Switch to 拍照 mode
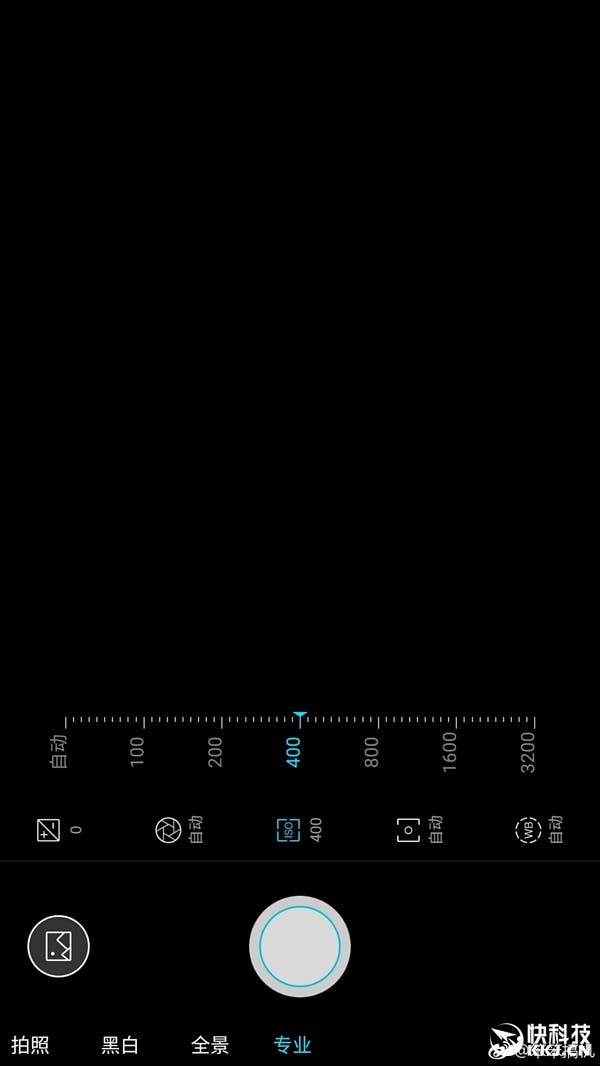 click(x=30, y=1044)
